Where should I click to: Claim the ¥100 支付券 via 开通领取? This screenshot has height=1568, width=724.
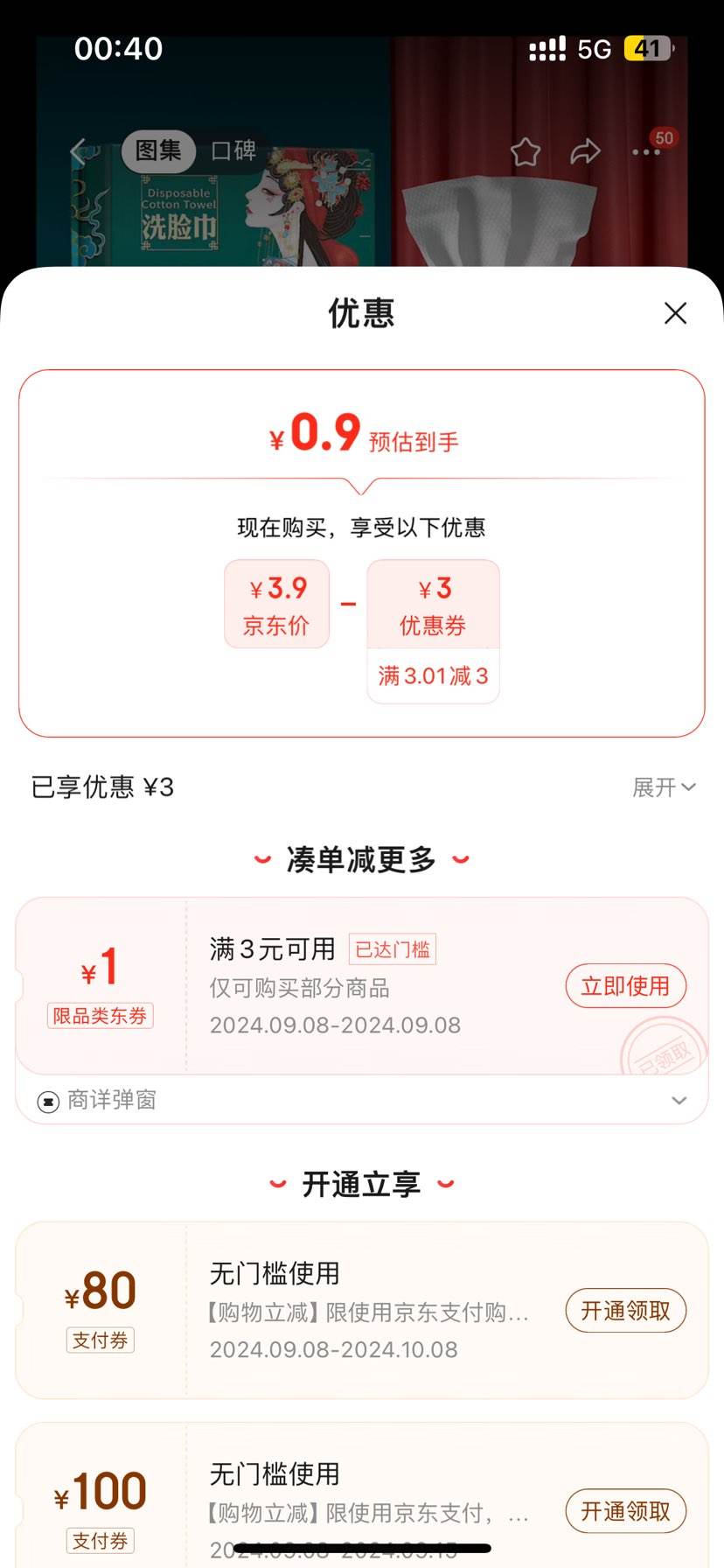[x=625, y=1511]
